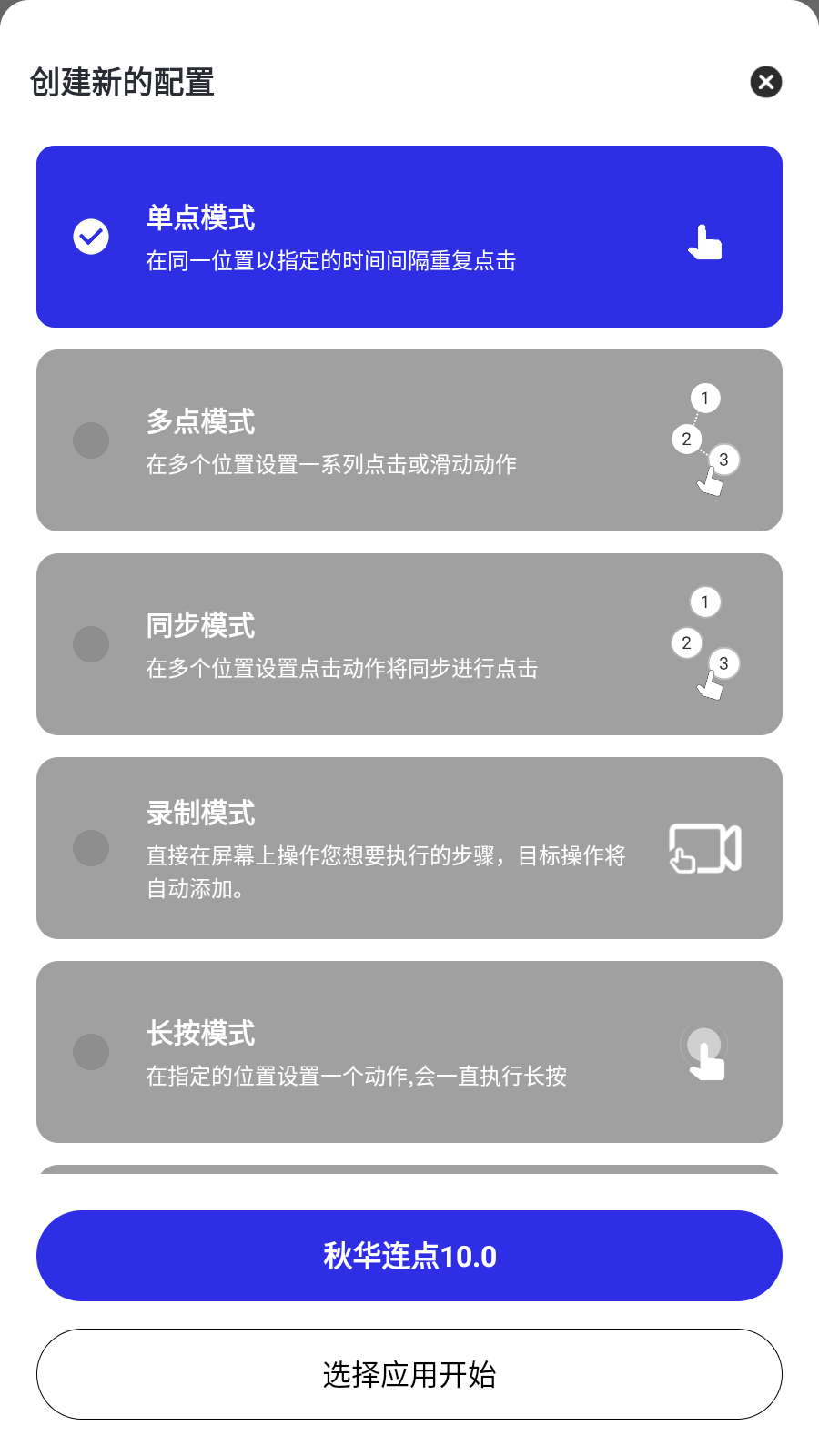Click the long-press finger icon on 长按模式
Viewport: 819px width, 1456px height.
705,1052
